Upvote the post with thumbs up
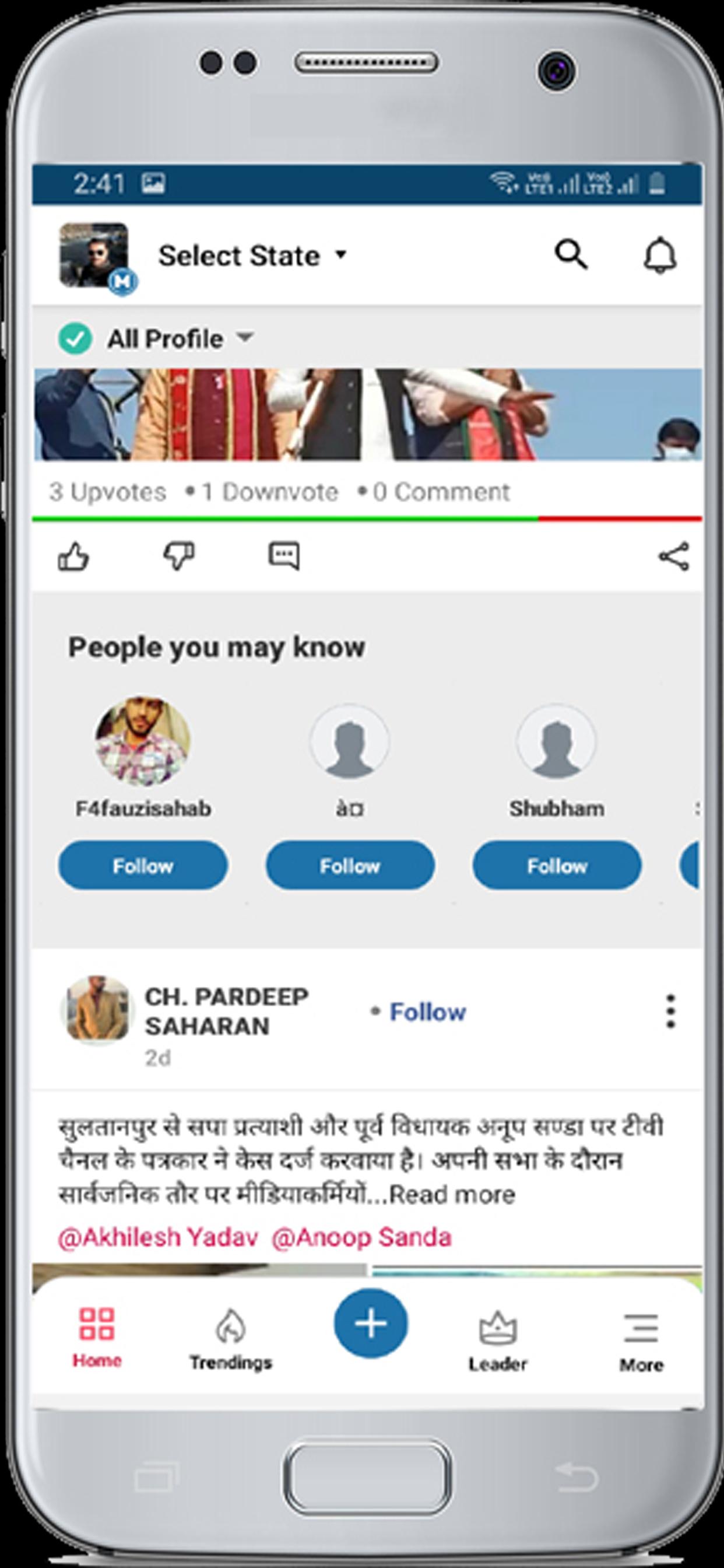This screenshot has height=1568, width=724. (73, 556)
